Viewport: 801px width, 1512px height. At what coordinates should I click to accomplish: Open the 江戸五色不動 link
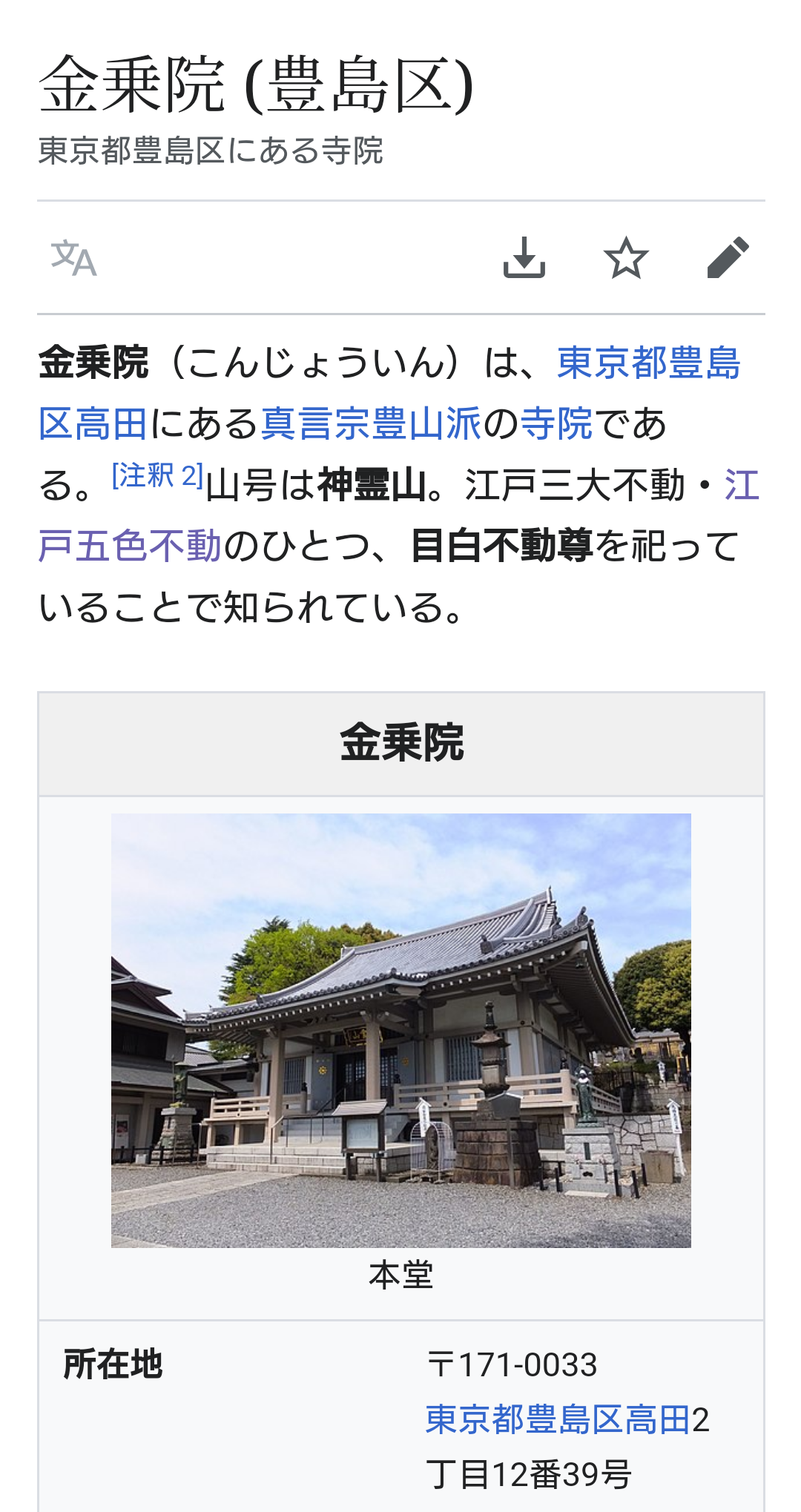pyautogui.click(x=130, y=547)
